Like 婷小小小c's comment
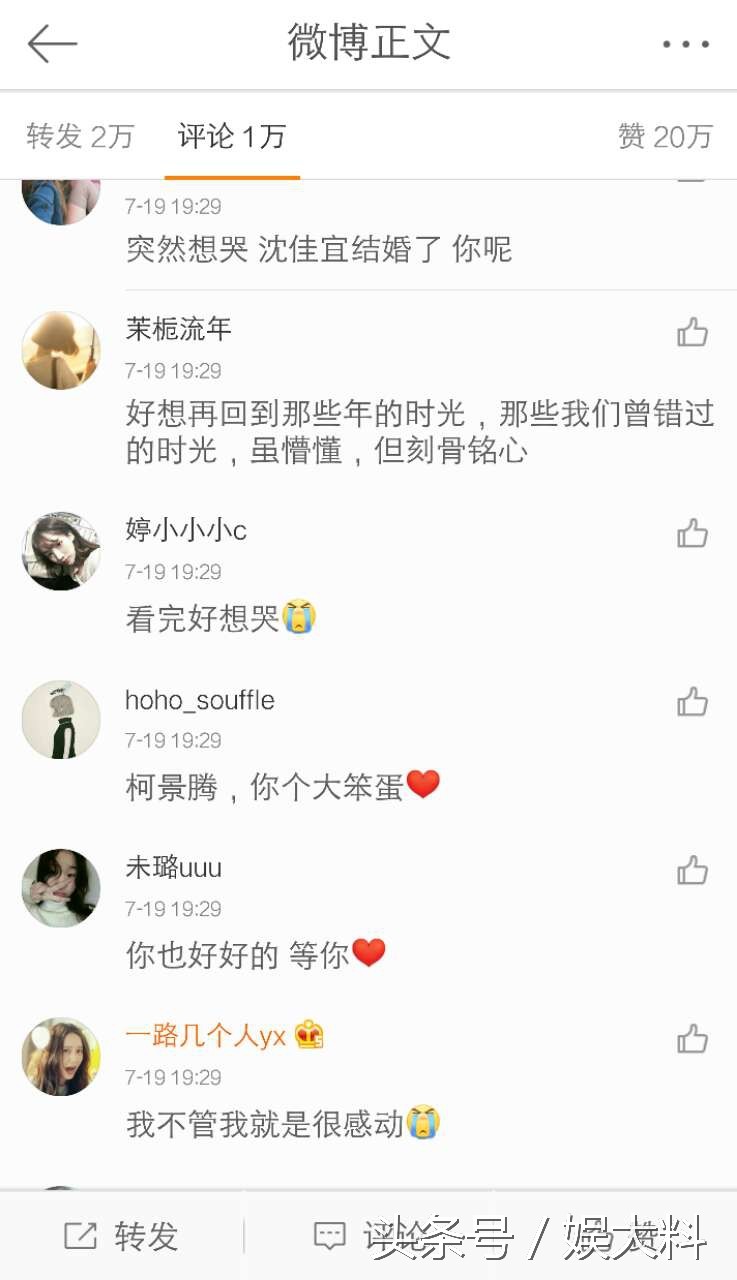737x1280 pixels. (x=692, y=533)
